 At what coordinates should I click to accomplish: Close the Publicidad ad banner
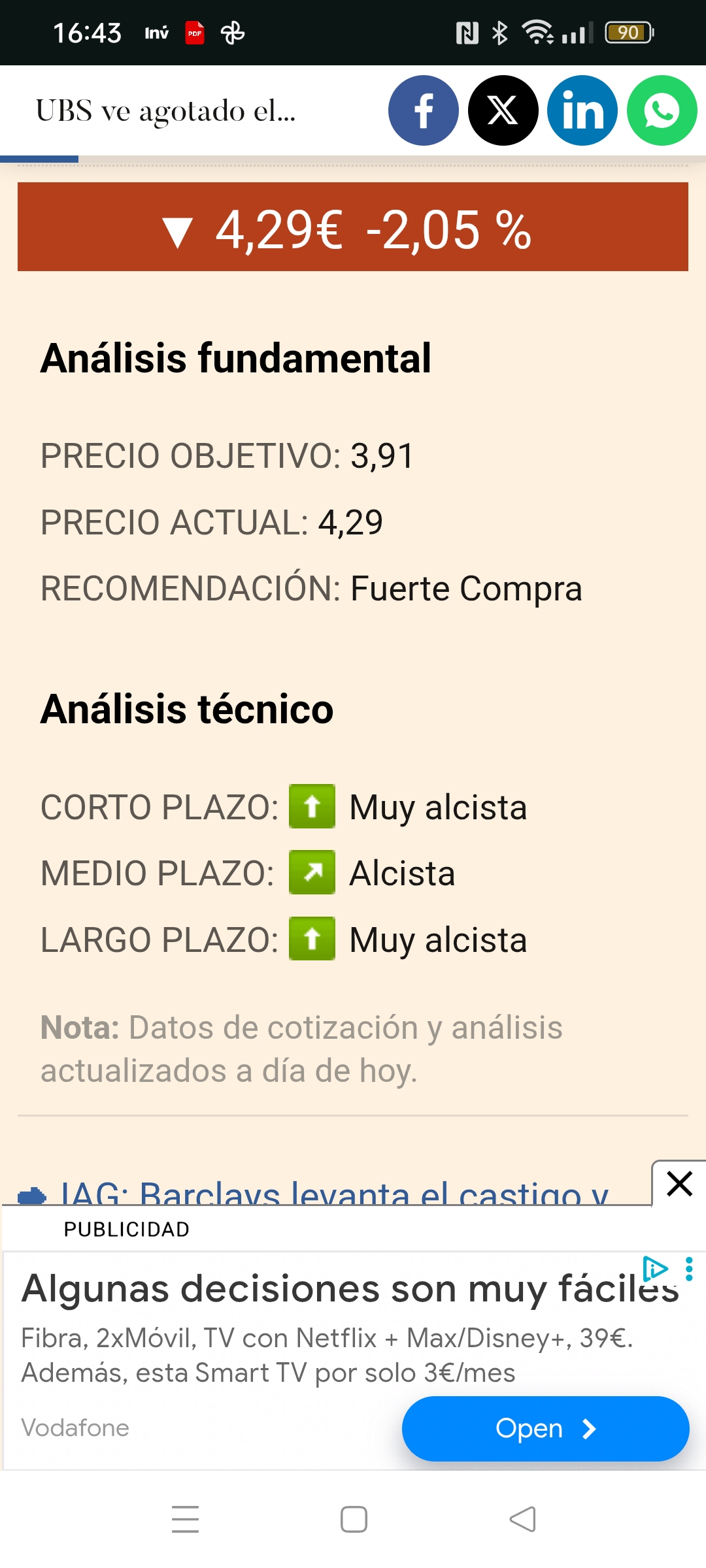click(679, 1183)
